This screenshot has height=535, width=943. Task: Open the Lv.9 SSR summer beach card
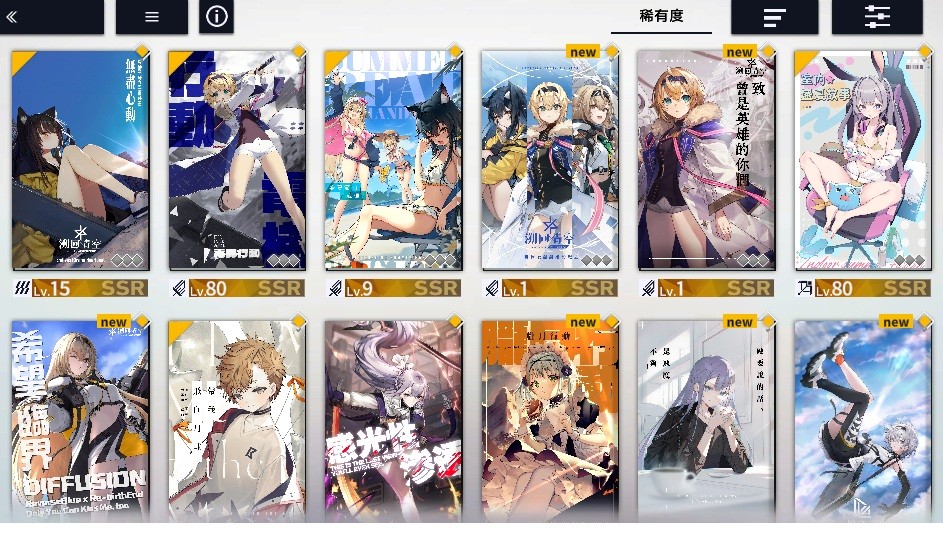click(x=393, y=160)
